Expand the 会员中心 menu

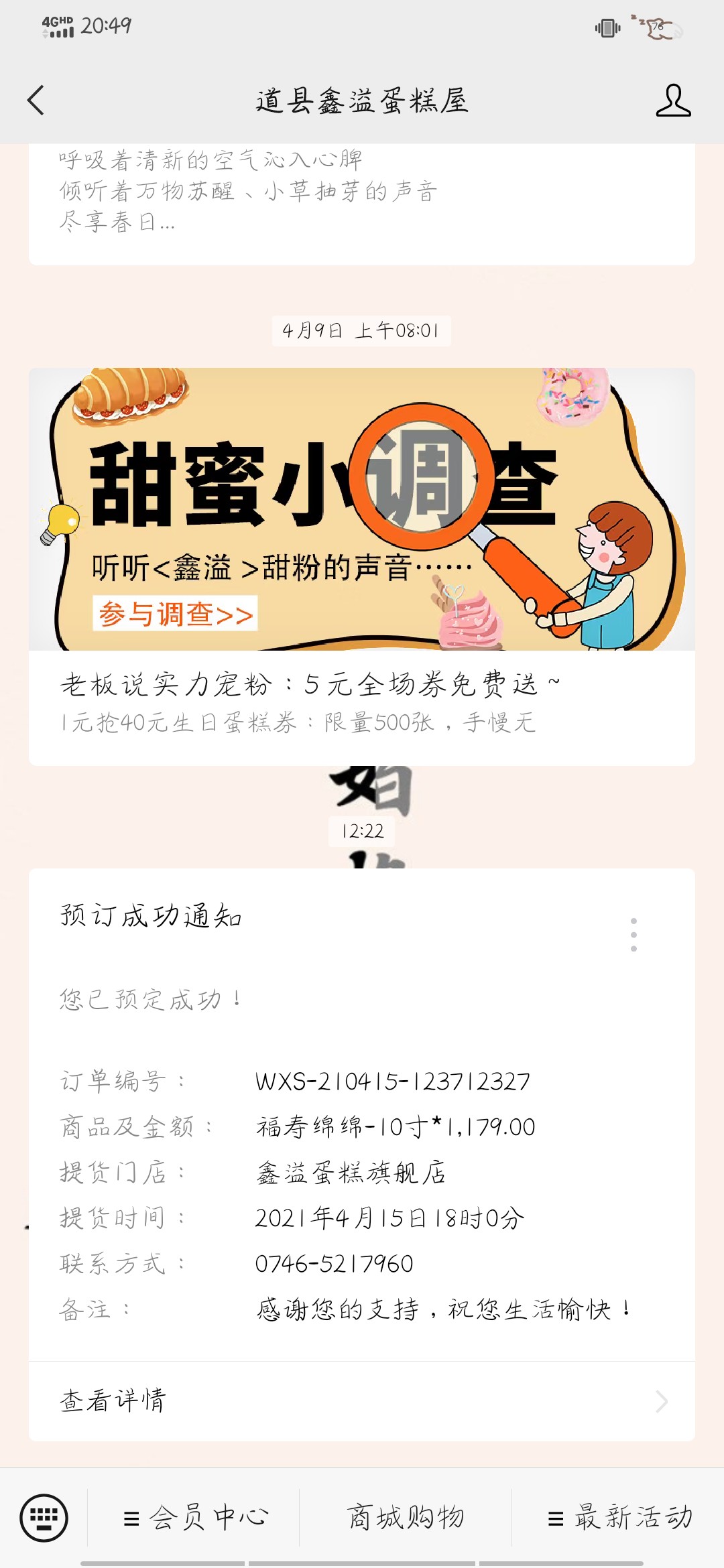194,1517
